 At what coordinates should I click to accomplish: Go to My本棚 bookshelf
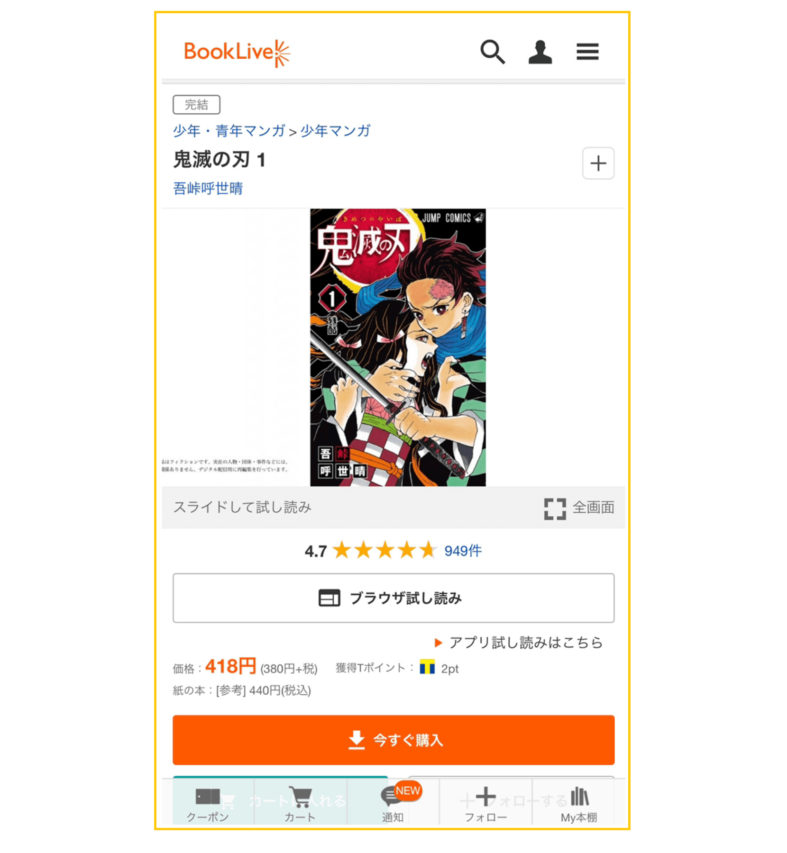point(579,804)
